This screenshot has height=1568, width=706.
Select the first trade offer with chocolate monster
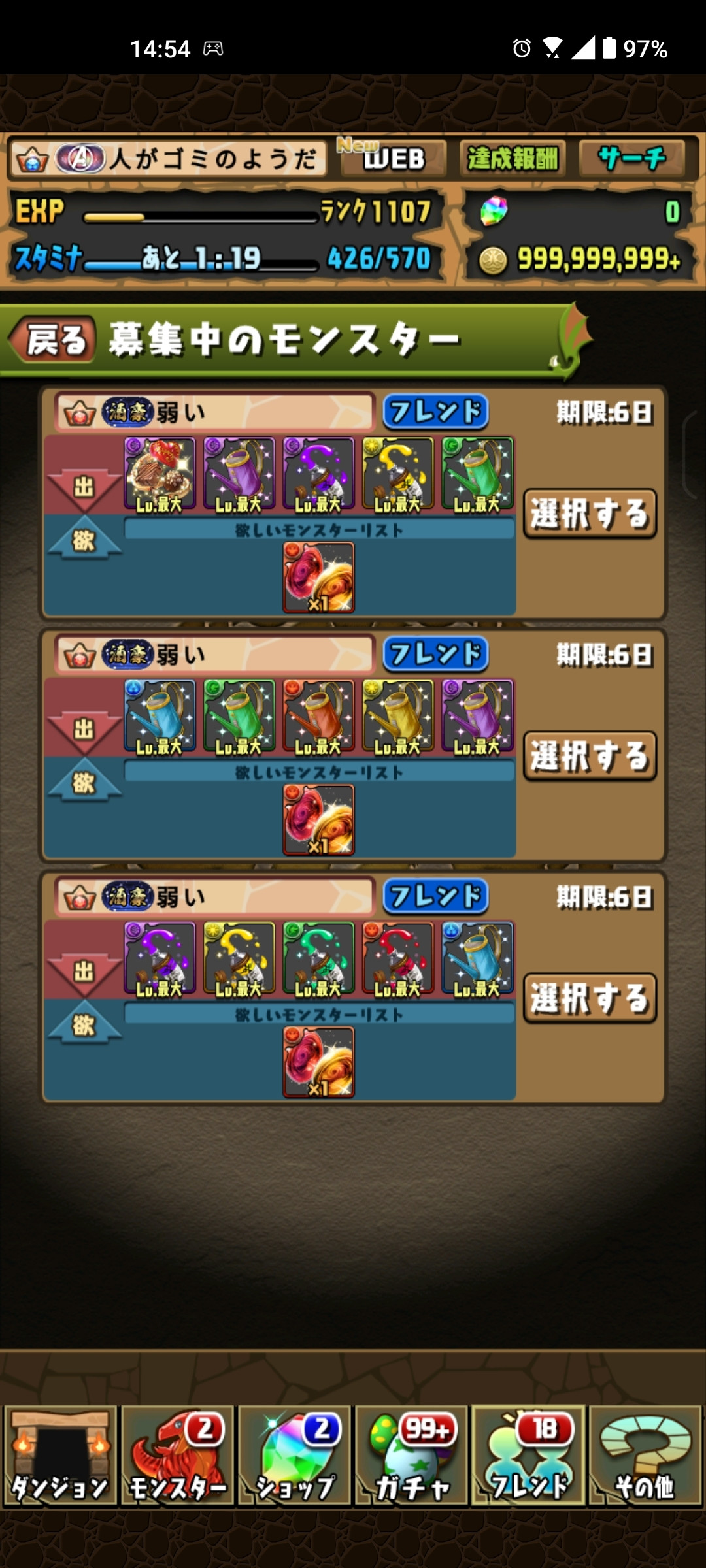tap(590, 514)
